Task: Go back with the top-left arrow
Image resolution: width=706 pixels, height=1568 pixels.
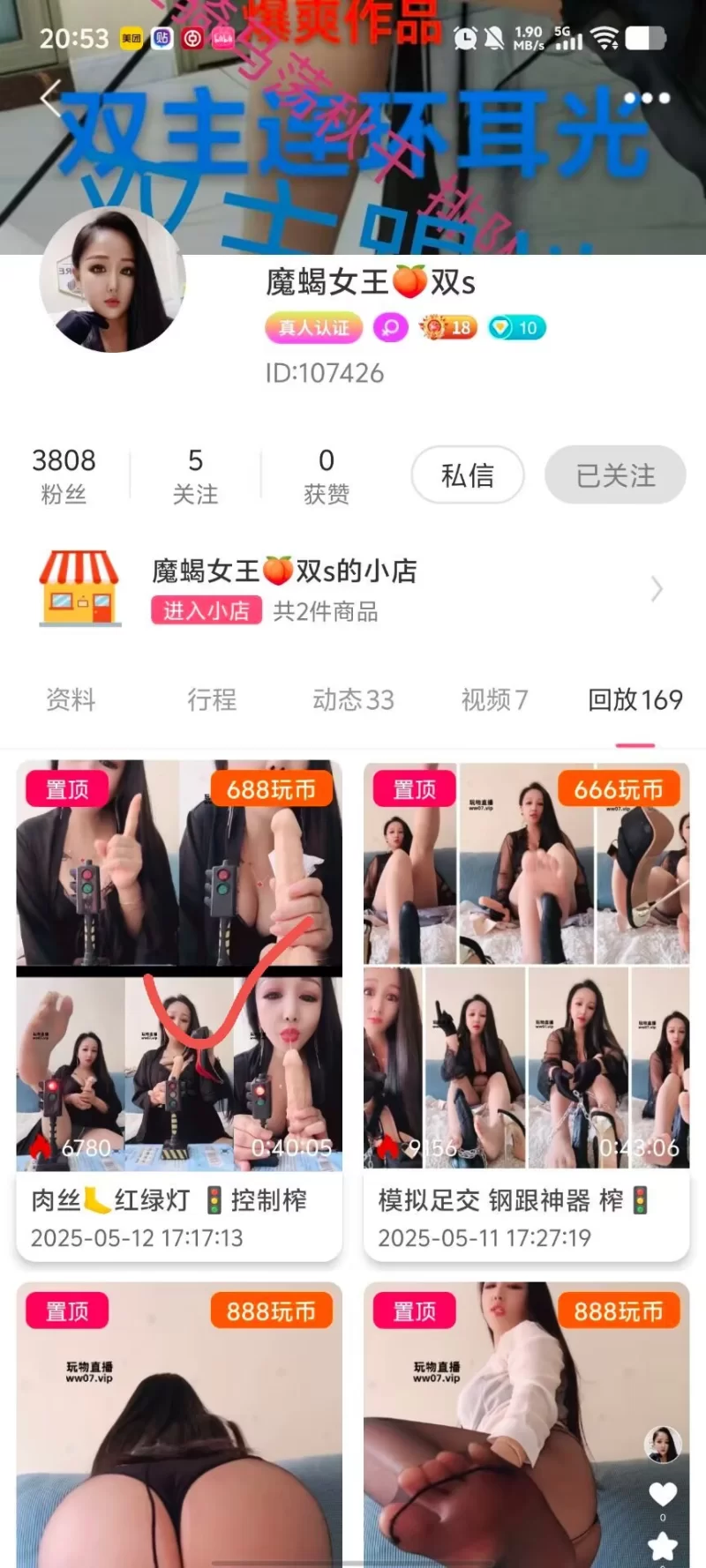Action: 50,98
